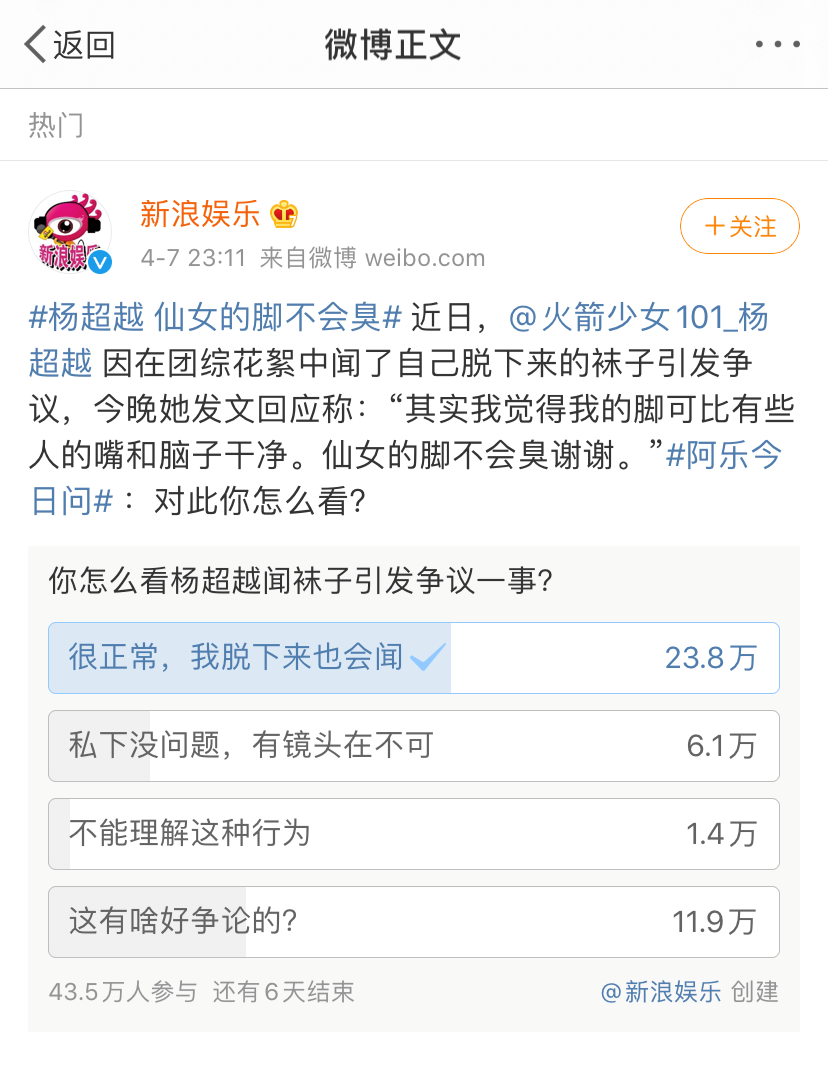Follow 新浪娱乐 with the 关注 button
The height and width of the screenshot is (1070, 828).
click(739, 226)
